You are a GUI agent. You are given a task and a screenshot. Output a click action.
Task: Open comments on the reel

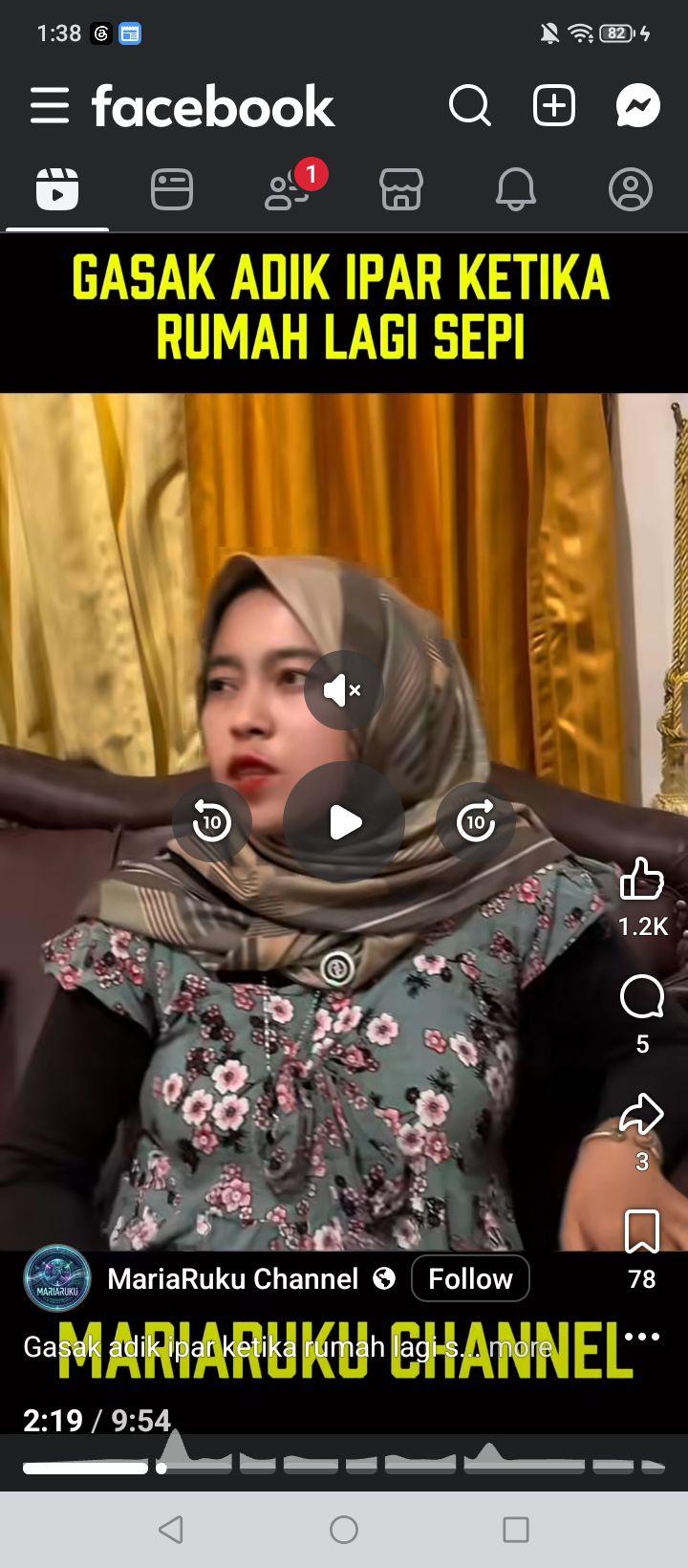[x=642, y=998]
